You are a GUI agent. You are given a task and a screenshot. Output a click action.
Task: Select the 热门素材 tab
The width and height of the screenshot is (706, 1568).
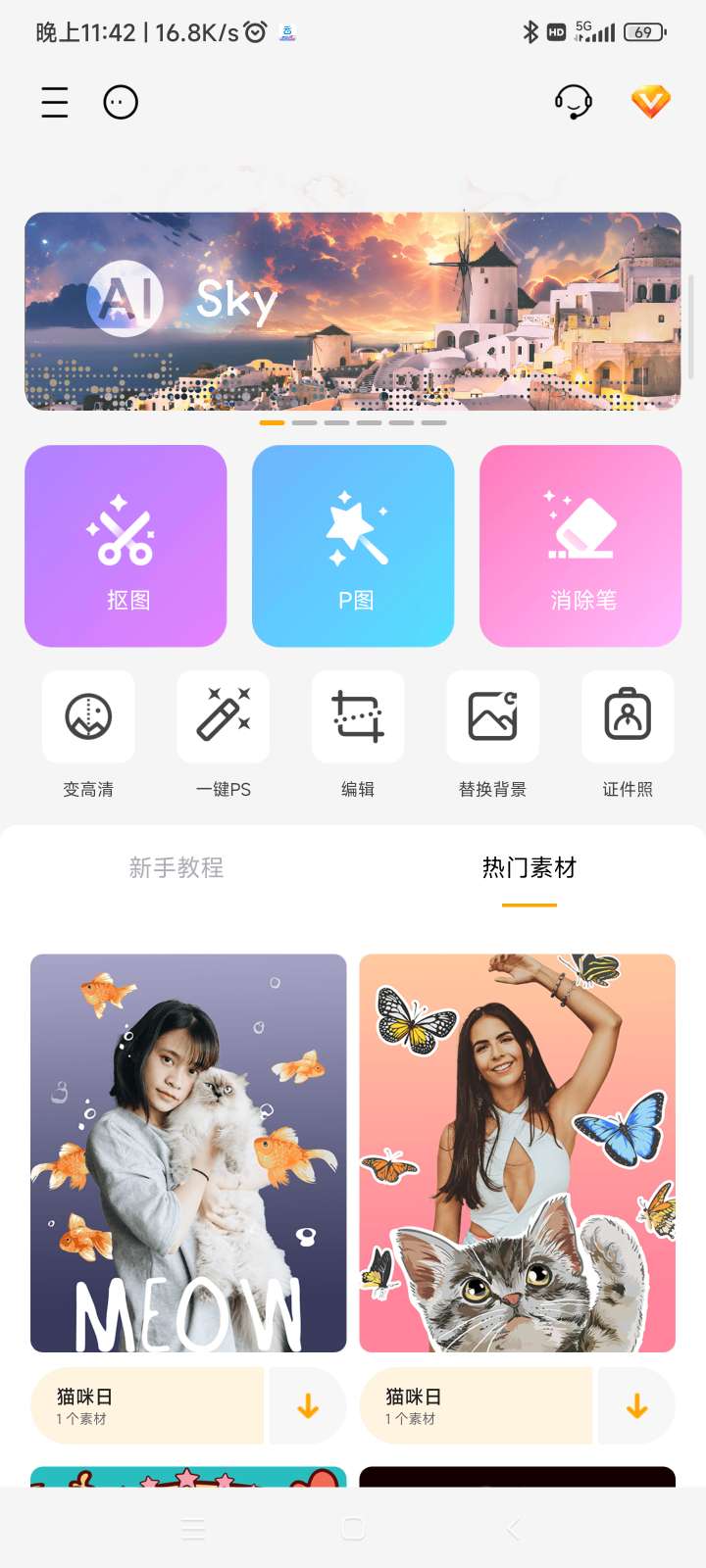pos(529,867)
